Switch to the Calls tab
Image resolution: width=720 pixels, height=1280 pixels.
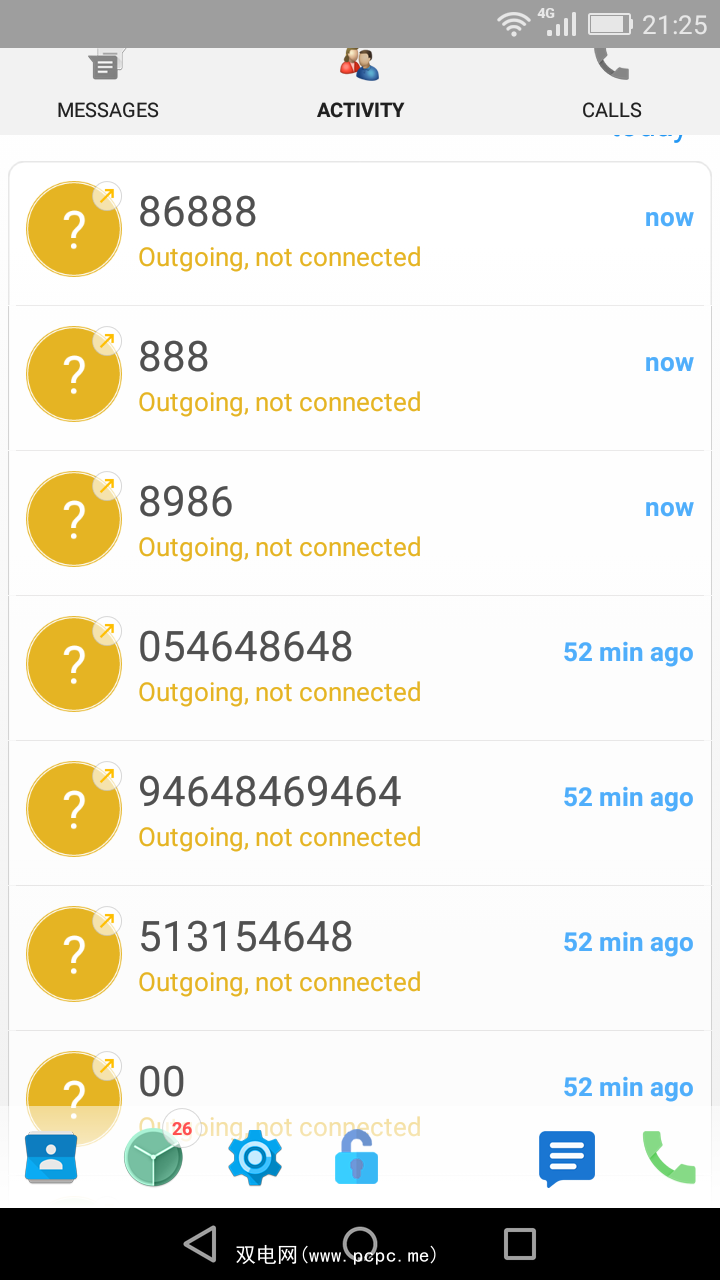point(611,90)
